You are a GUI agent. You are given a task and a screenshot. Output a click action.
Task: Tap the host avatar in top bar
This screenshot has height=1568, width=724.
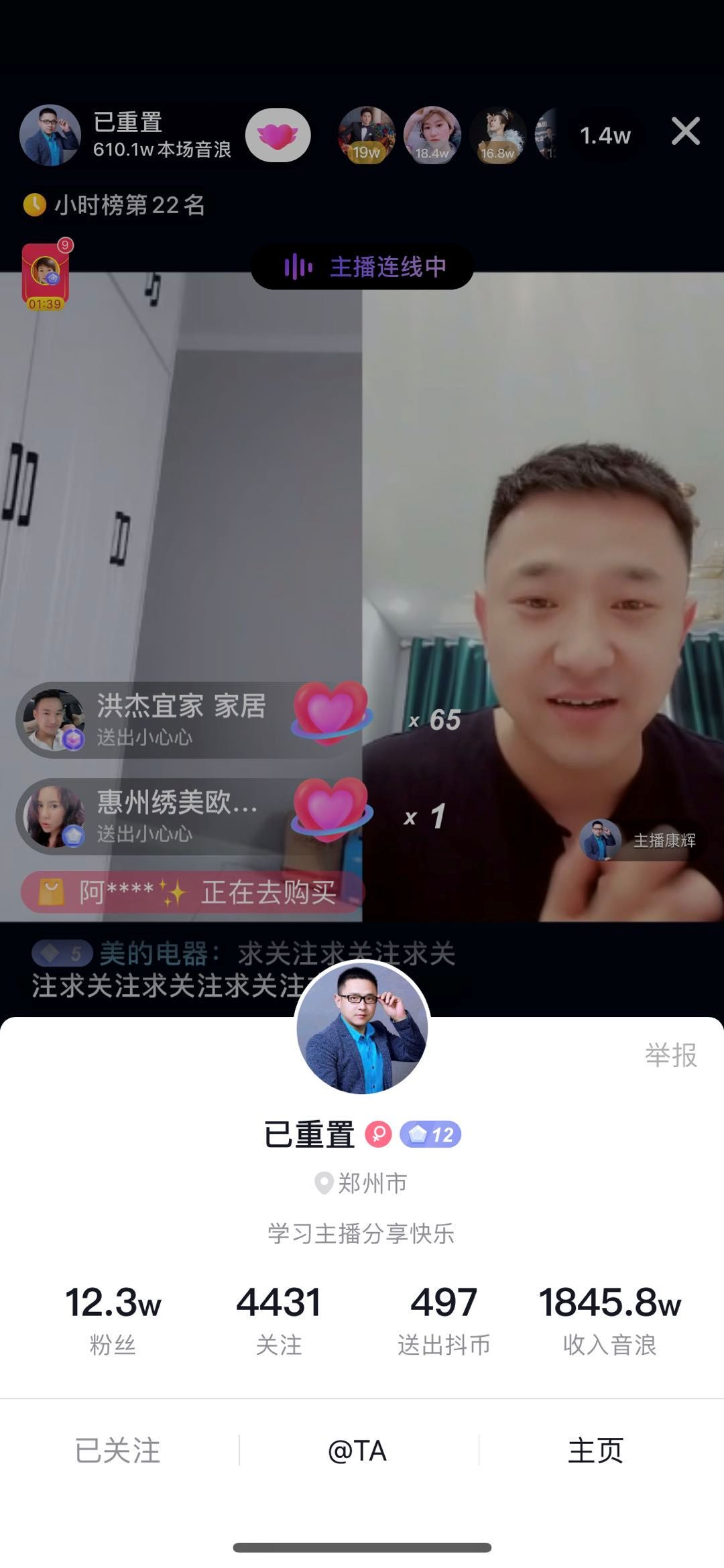[50, 135]
